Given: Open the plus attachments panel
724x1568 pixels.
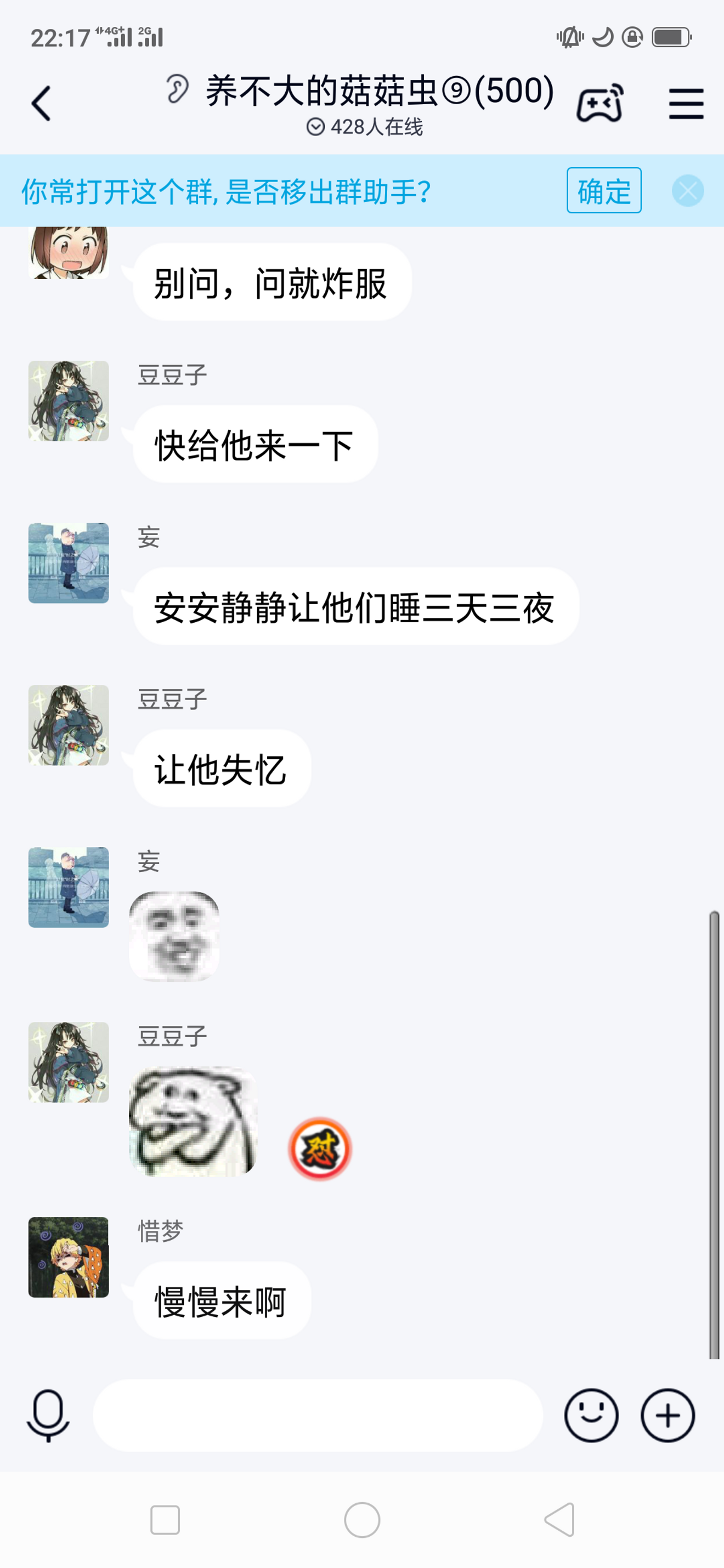Looking at the screenshot, I should tap(668, 1415).
